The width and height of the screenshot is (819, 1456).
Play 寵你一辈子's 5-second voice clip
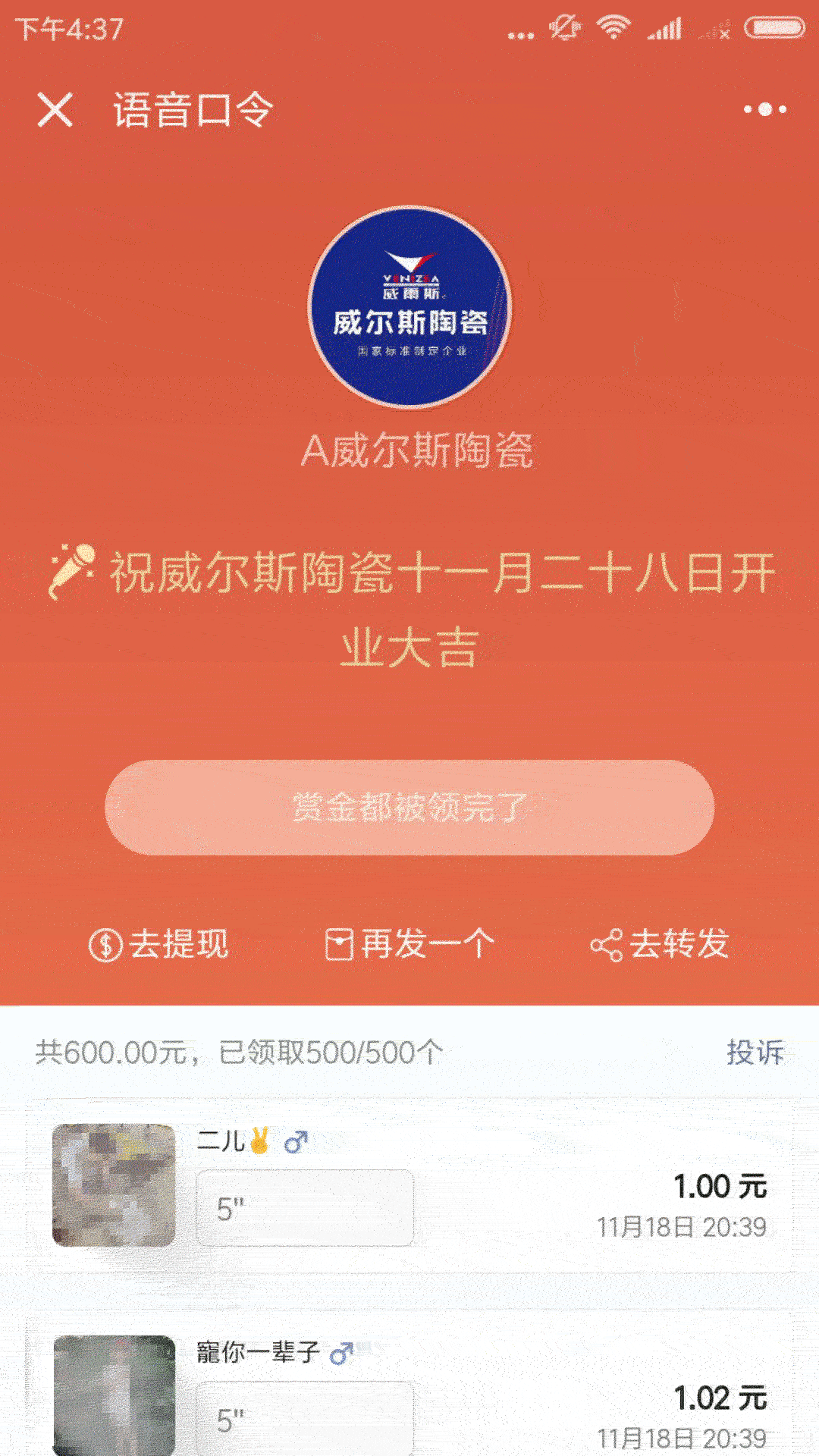(x=305, y=1418)
